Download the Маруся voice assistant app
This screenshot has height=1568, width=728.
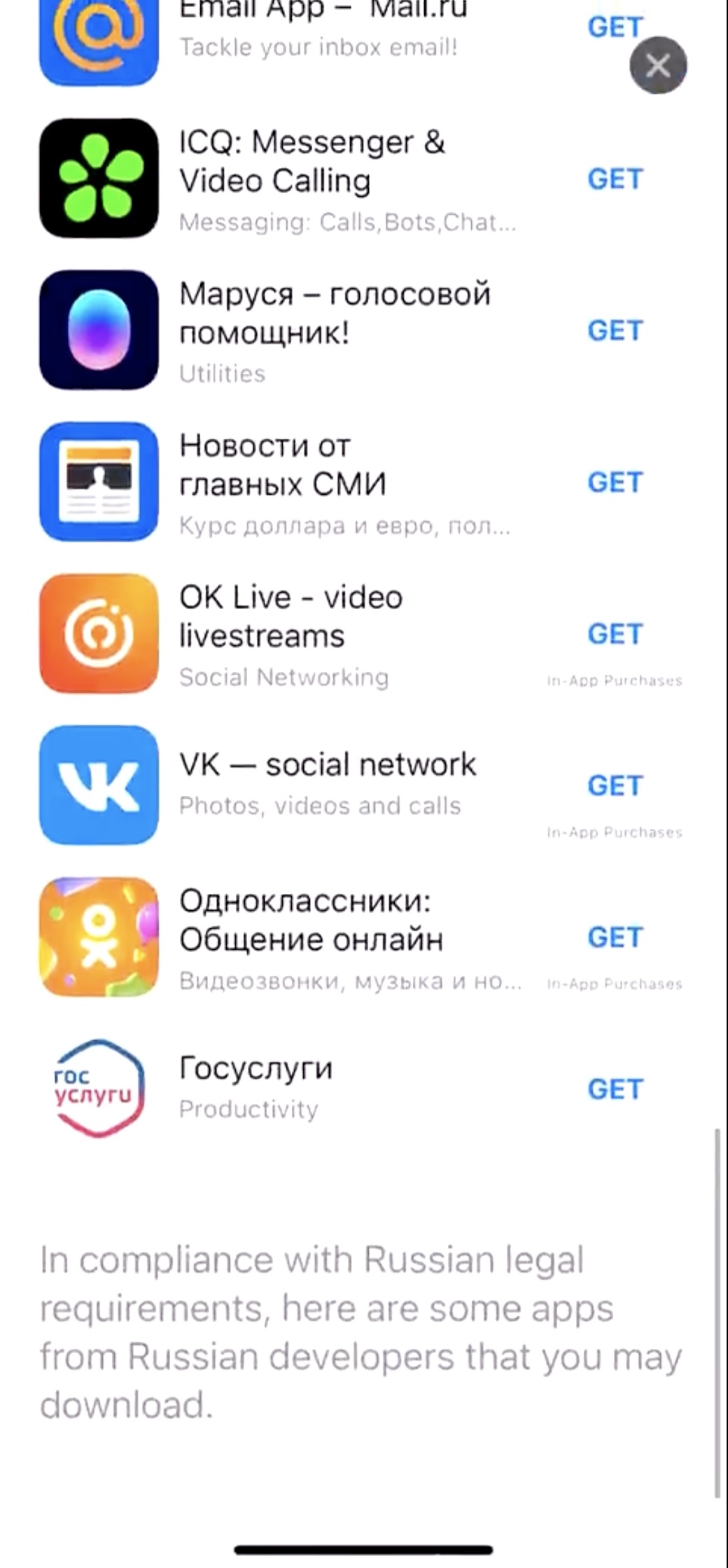tap(615, 331)
